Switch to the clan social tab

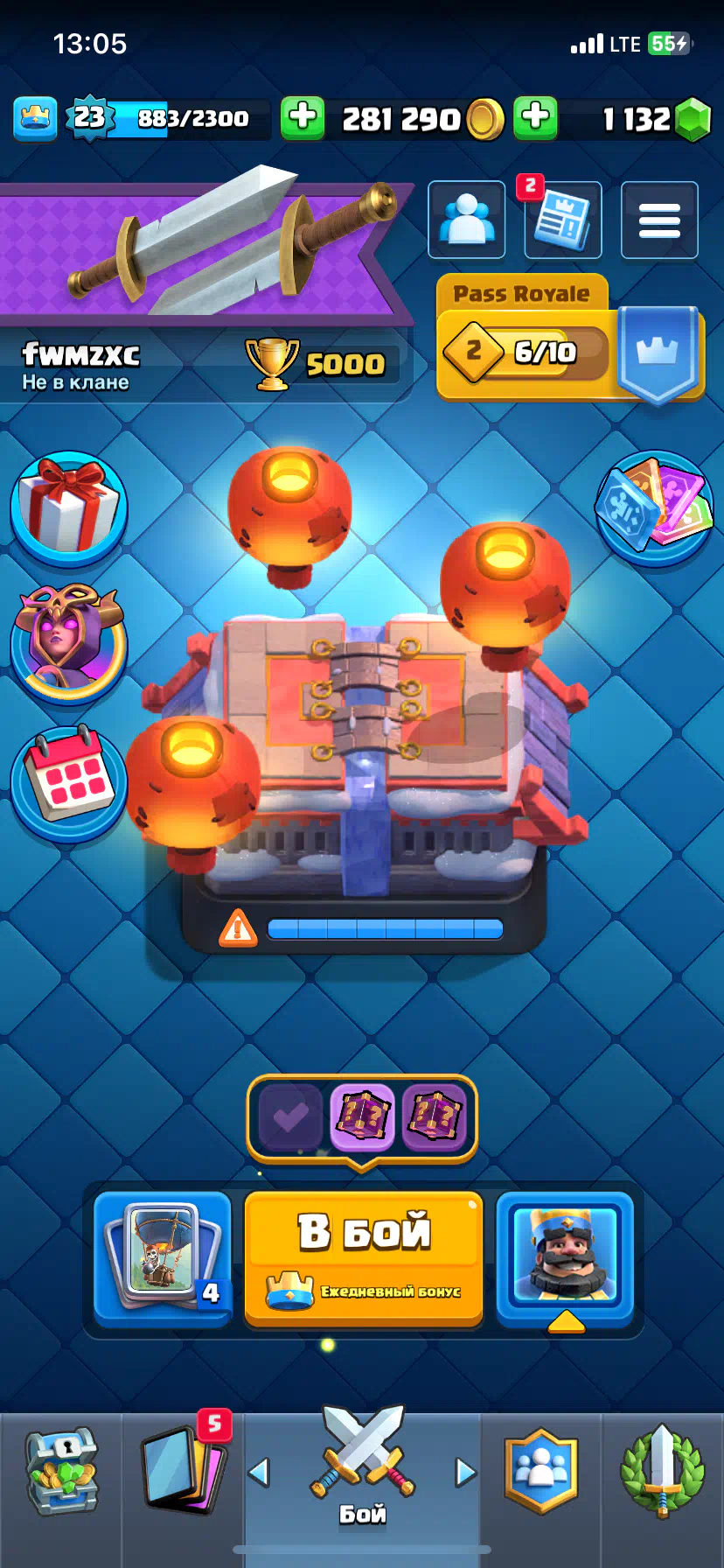click(x=541, y=1473)
